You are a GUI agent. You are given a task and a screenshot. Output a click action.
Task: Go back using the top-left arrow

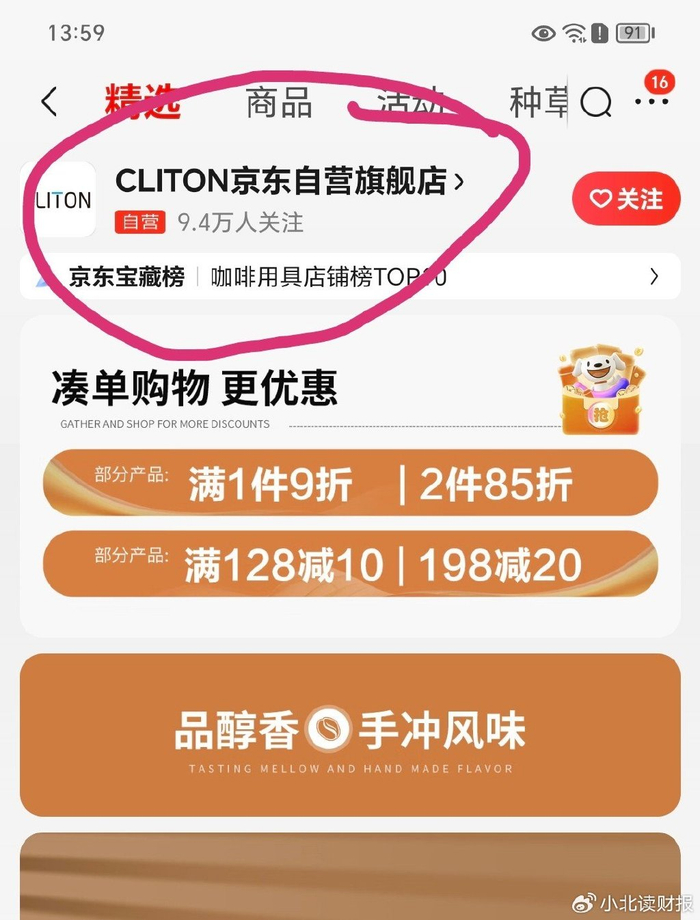(x=49, y=101)
